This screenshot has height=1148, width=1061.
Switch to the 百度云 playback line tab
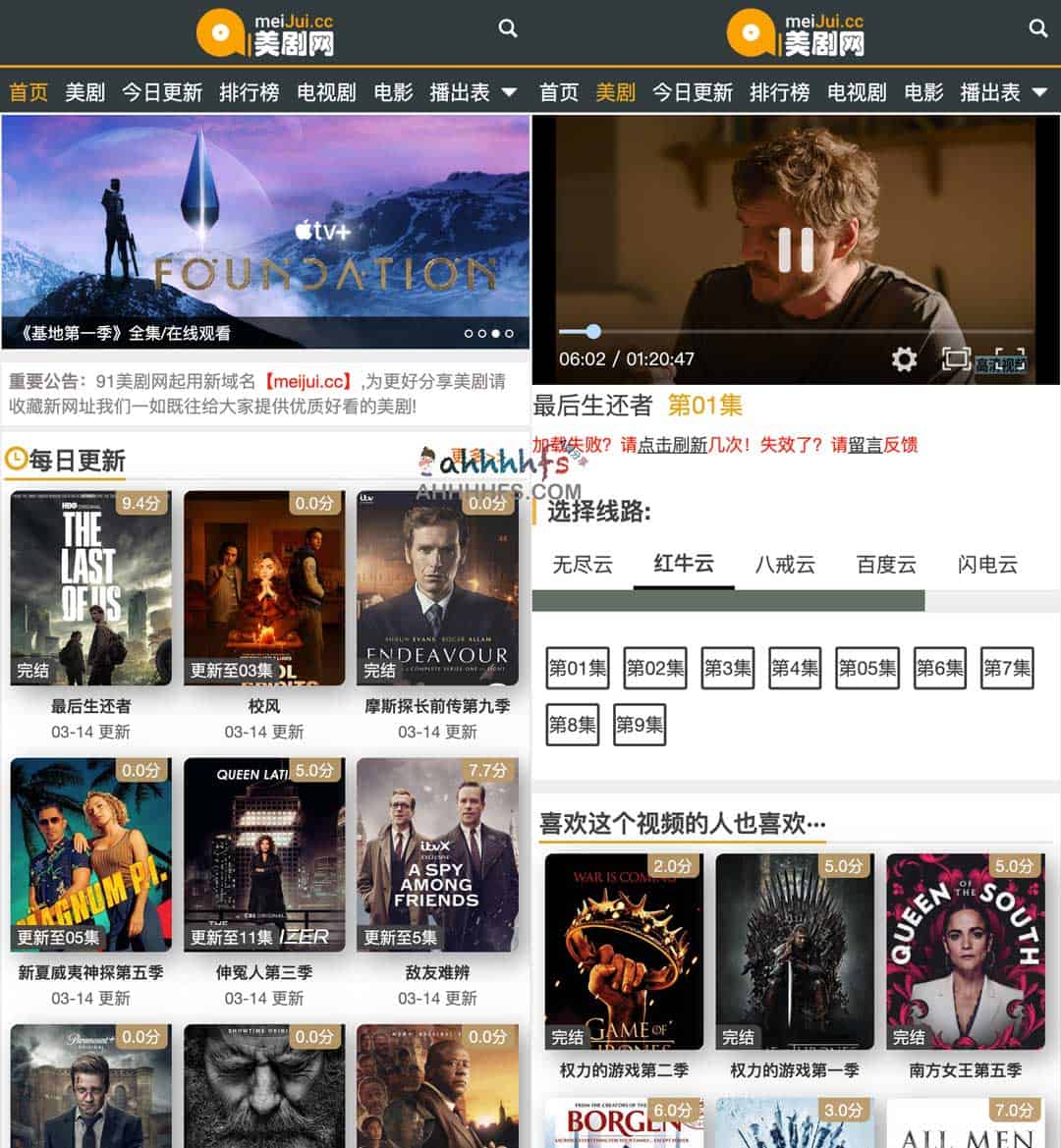click(x=884, y=565)
